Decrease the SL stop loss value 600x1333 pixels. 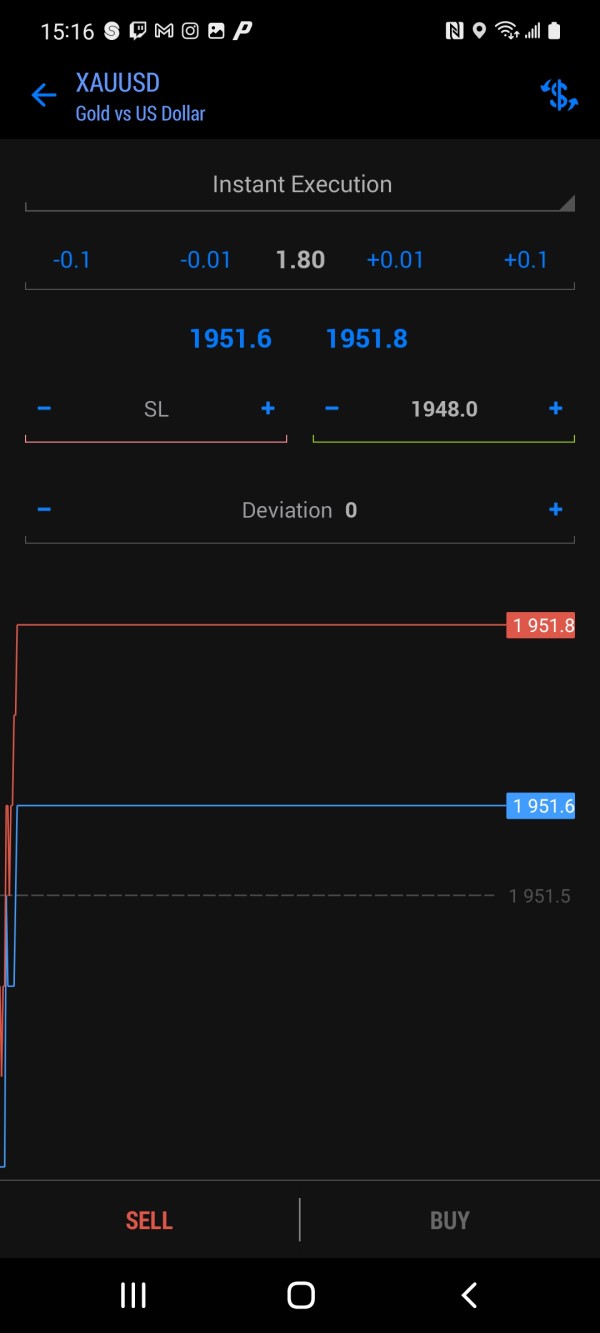pyautogui.click(x=44, y=409)
